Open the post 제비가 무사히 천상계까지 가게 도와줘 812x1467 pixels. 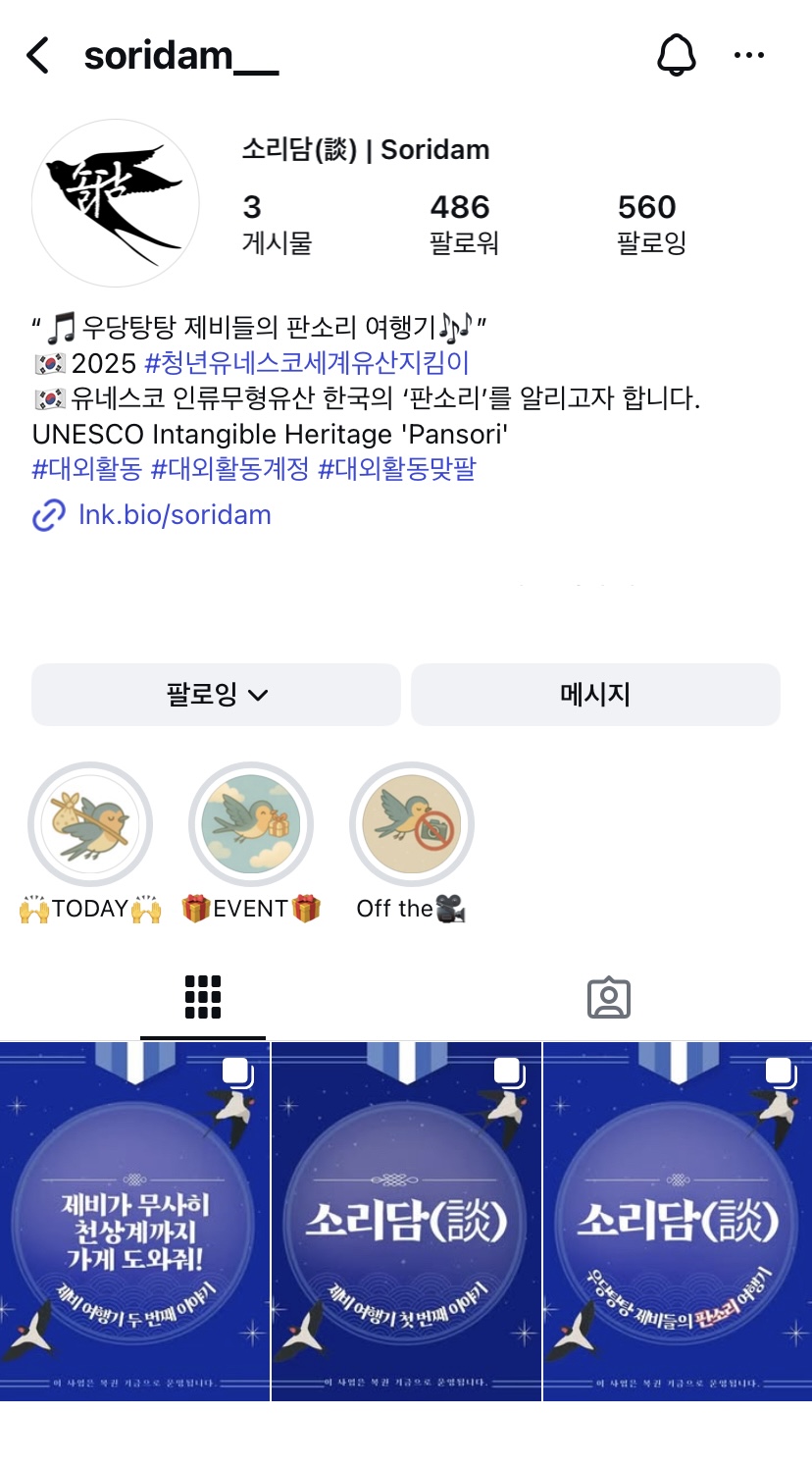pos(134,1222)
